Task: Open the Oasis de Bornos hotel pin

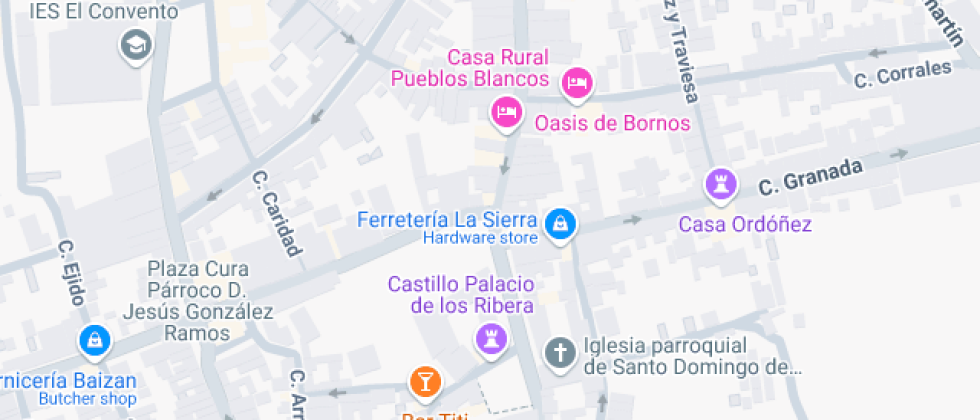Action: 507,110
